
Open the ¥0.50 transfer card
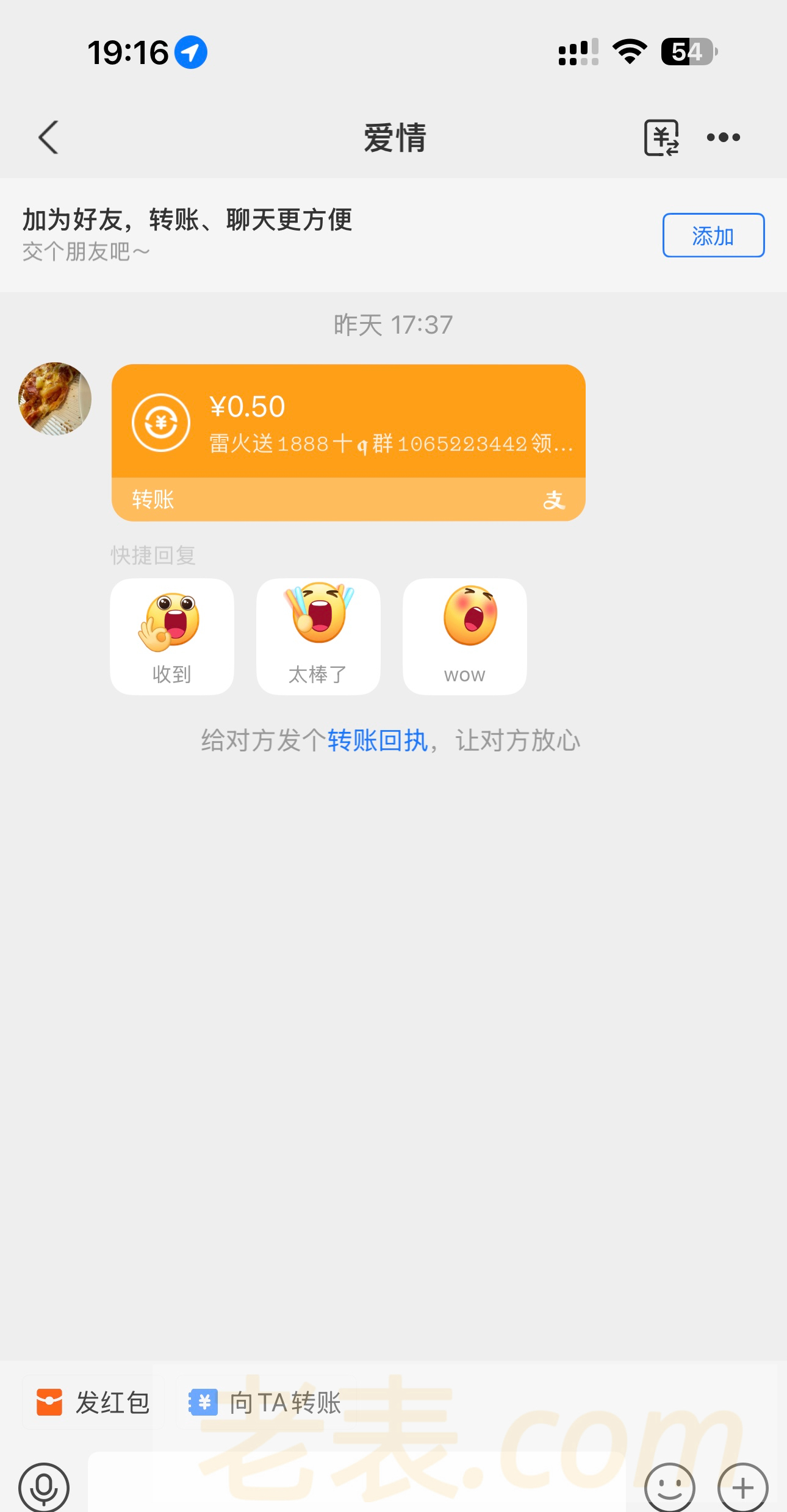click(x=348, y=442)
